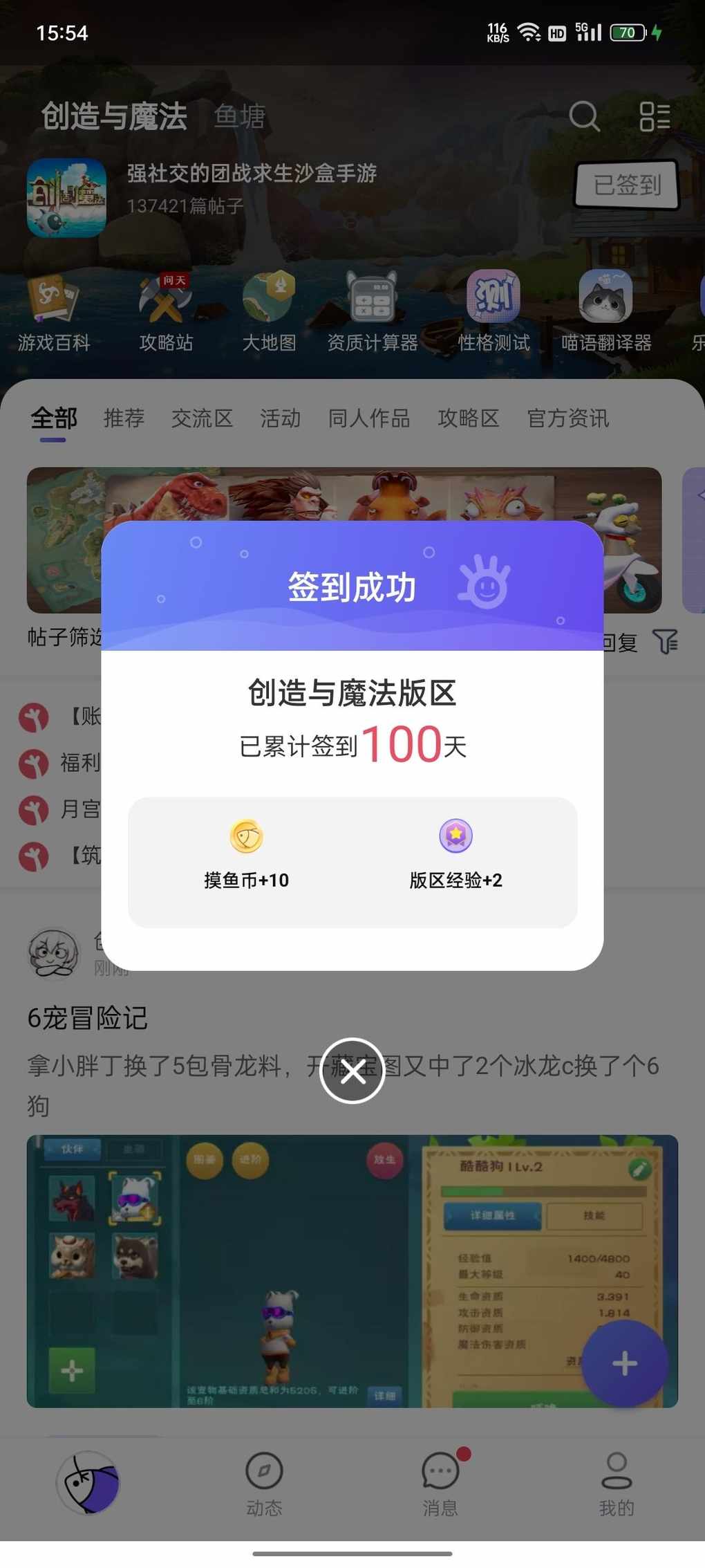The width and height of the screenshot is (705, 1568).
Task: Open 消息 in bottom navigation
Action: click(440, 1483)
